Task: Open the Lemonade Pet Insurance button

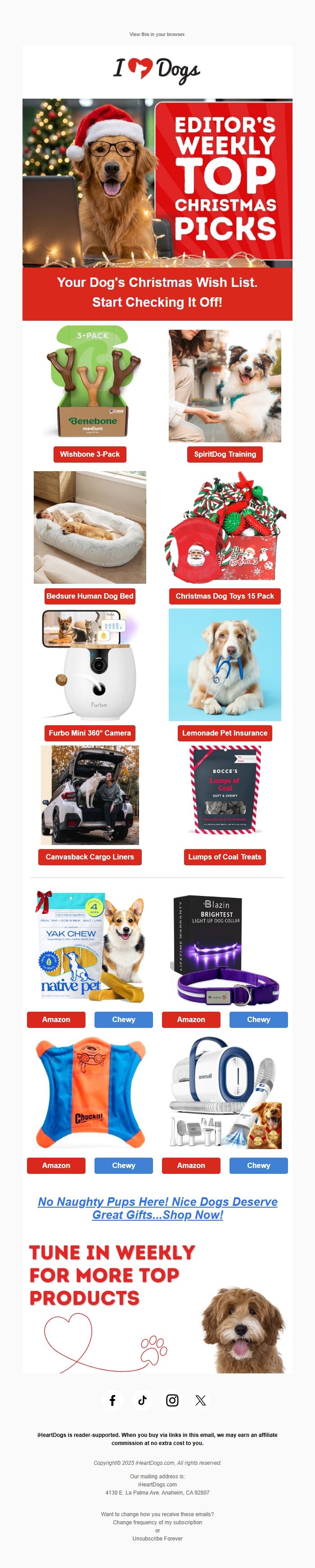Action: pyautogui.click(x=225, y=733)
